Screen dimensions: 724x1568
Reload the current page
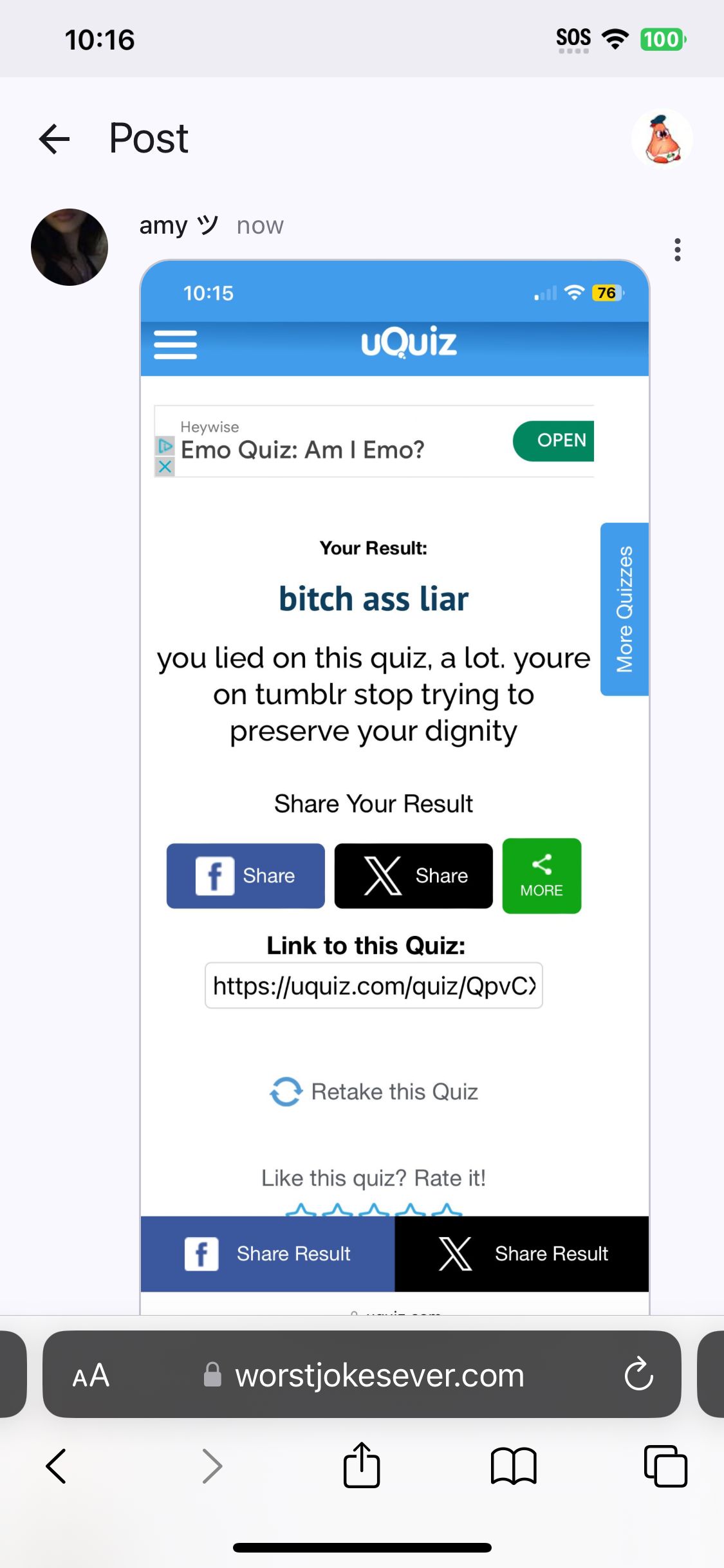(638, 1375)
